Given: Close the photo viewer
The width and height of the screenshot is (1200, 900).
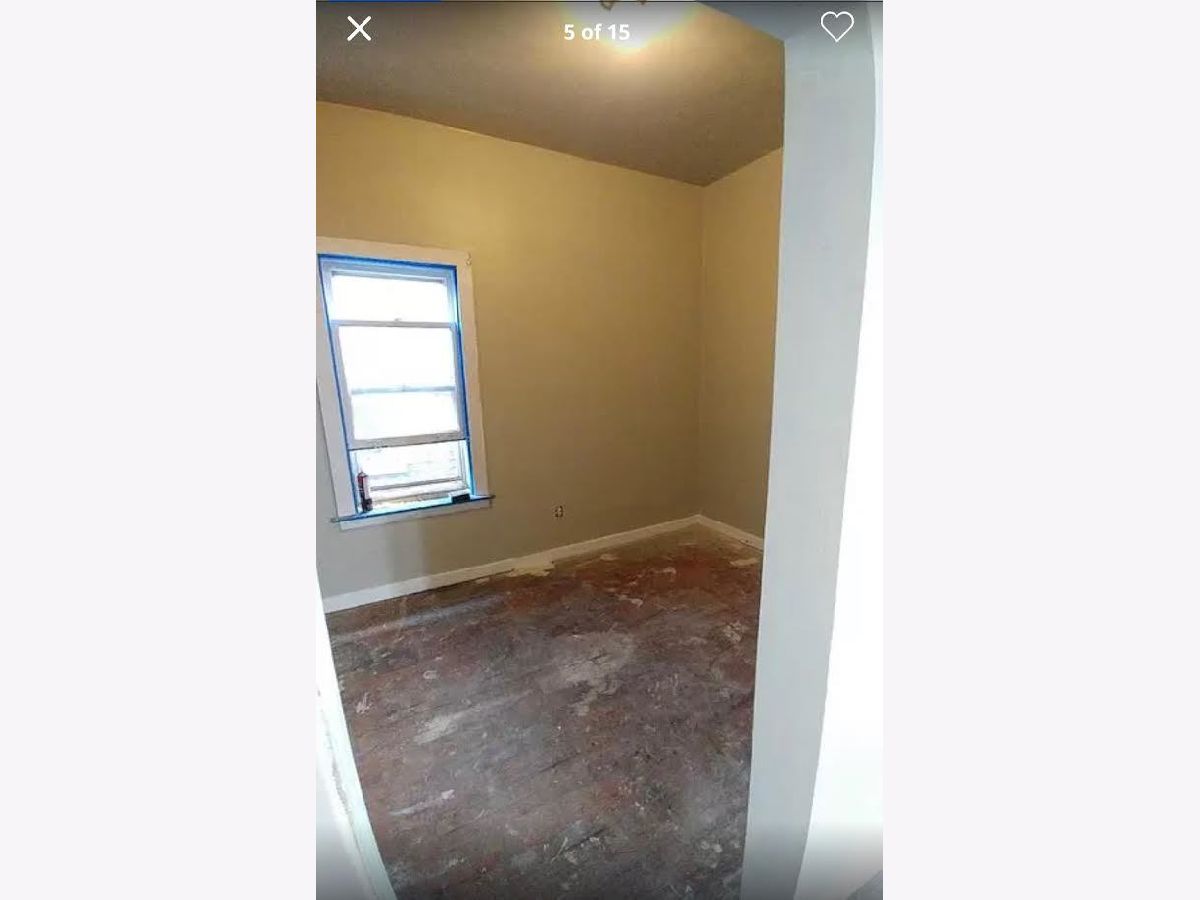Looking at the screenshot, I should tap(359, 28).
